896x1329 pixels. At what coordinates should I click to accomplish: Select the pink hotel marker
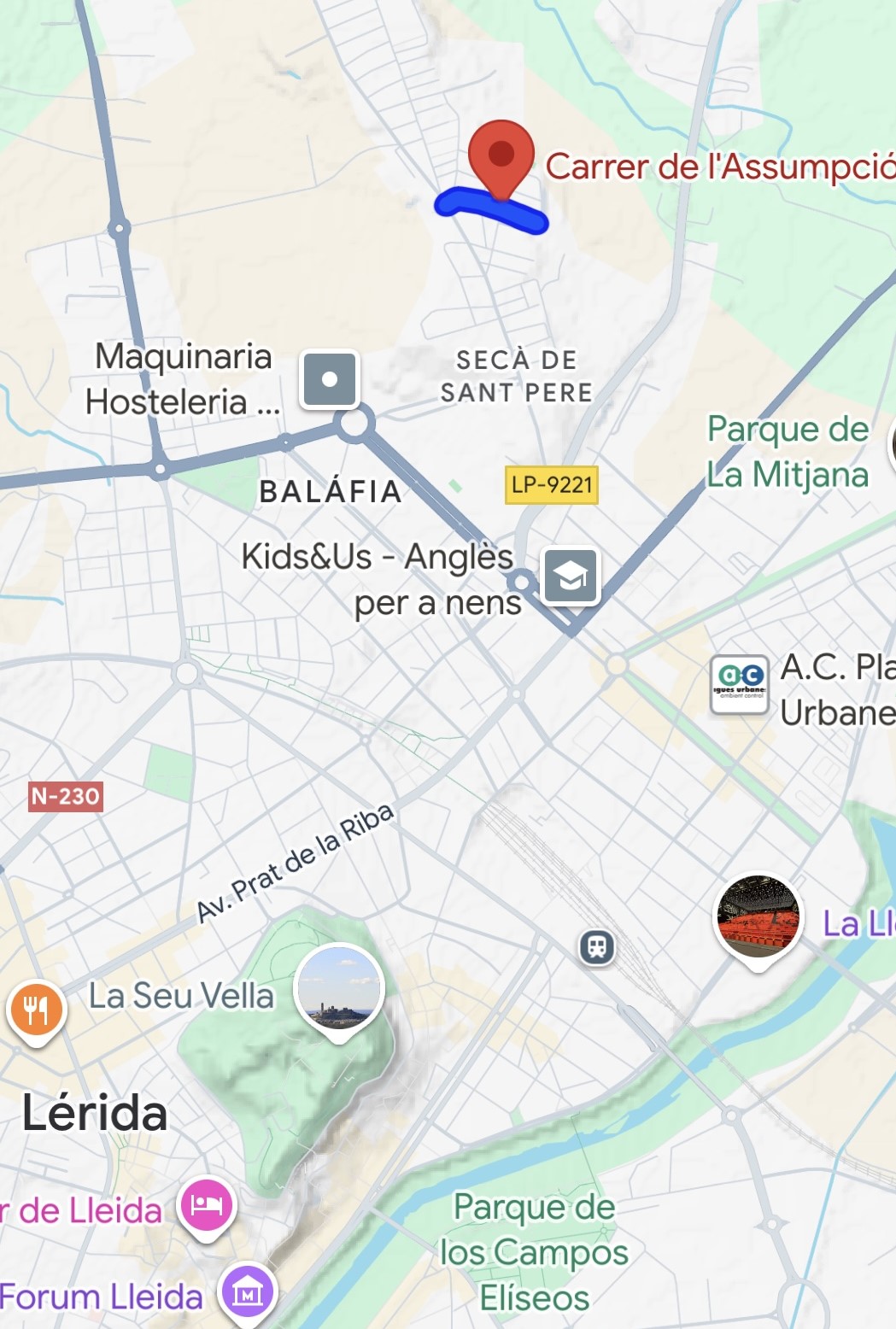206,1205
